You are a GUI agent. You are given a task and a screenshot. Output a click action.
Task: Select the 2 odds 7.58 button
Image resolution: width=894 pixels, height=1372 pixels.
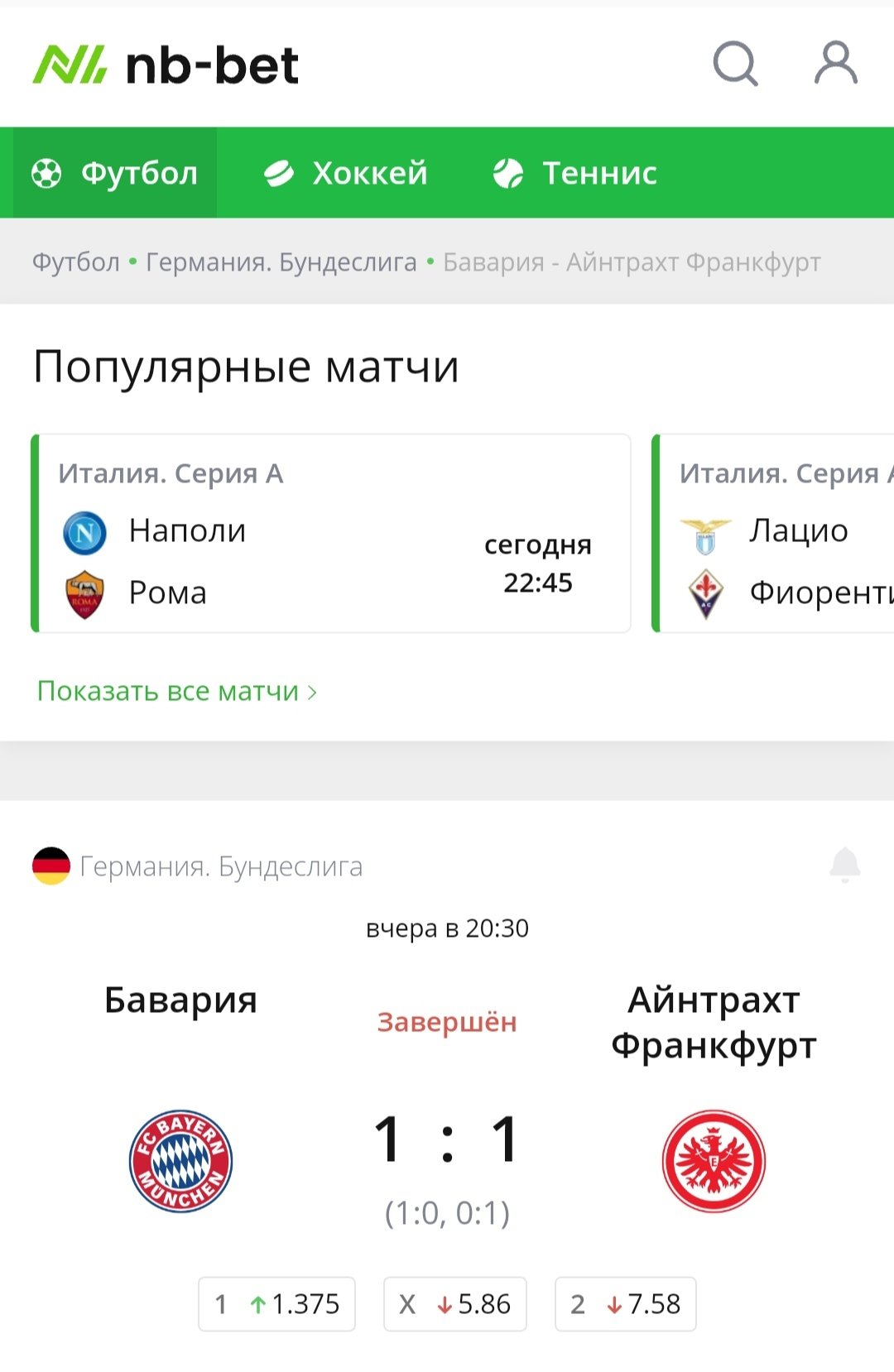pyautogui.click(x=625, y=1304)
